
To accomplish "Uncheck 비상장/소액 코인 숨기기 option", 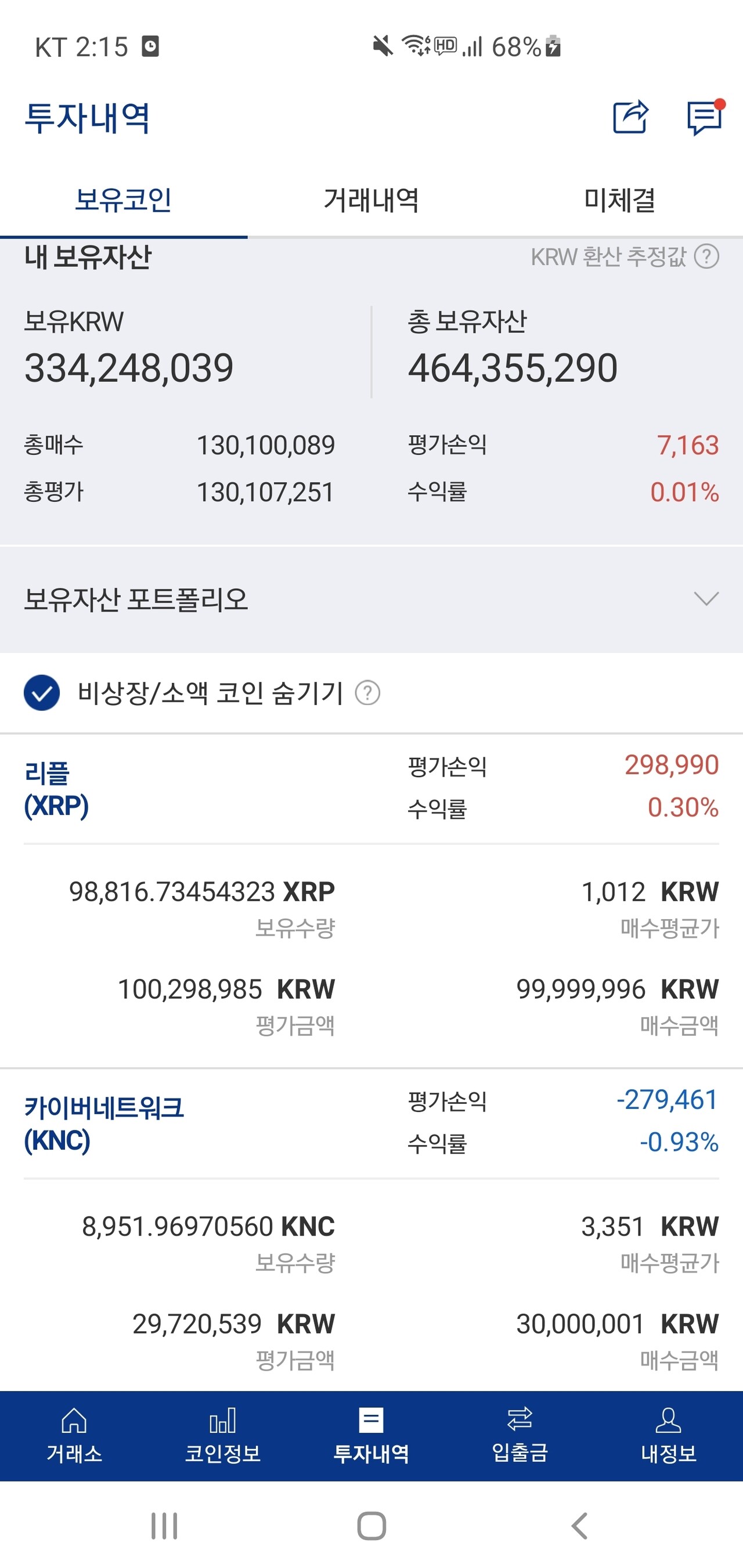I will click(41, 694).
